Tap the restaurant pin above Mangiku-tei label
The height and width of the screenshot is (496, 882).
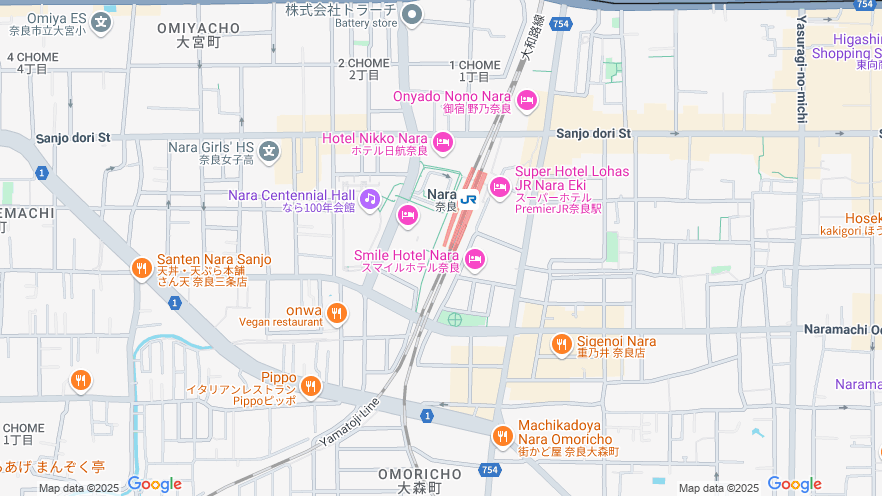81,381
